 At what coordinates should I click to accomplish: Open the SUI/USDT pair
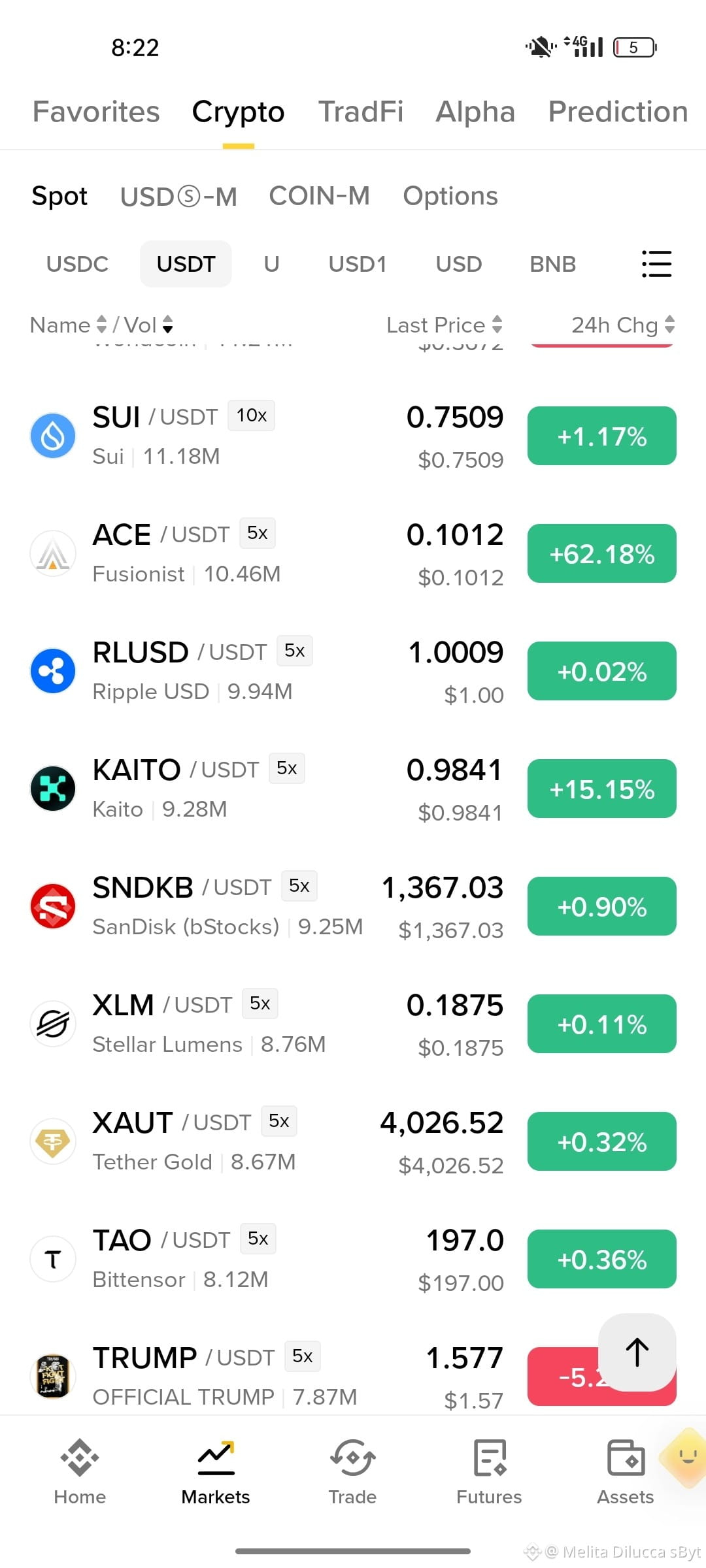point(353,436)
